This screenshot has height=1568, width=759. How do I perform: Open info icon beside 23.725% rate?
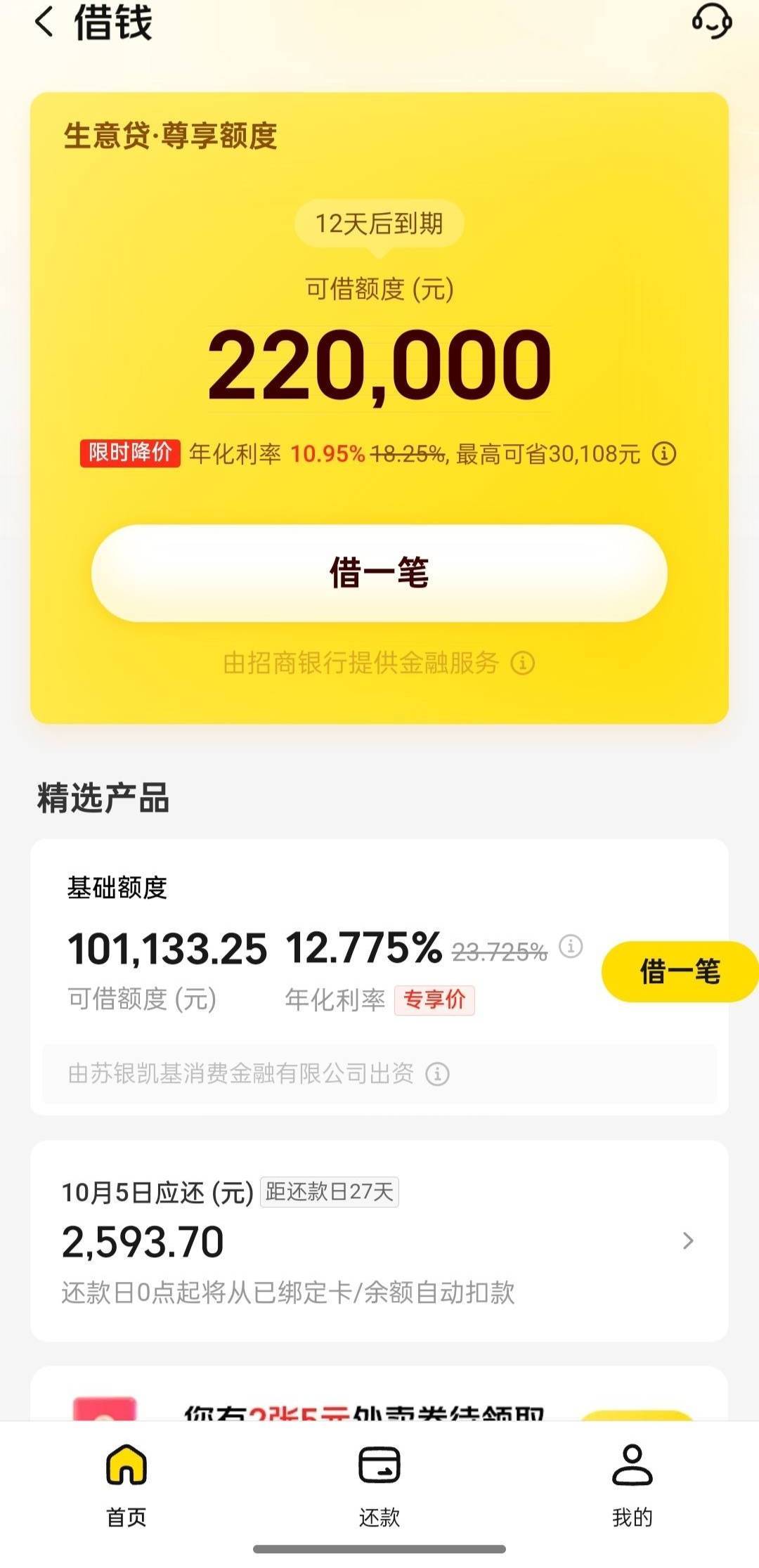point(571,947)
